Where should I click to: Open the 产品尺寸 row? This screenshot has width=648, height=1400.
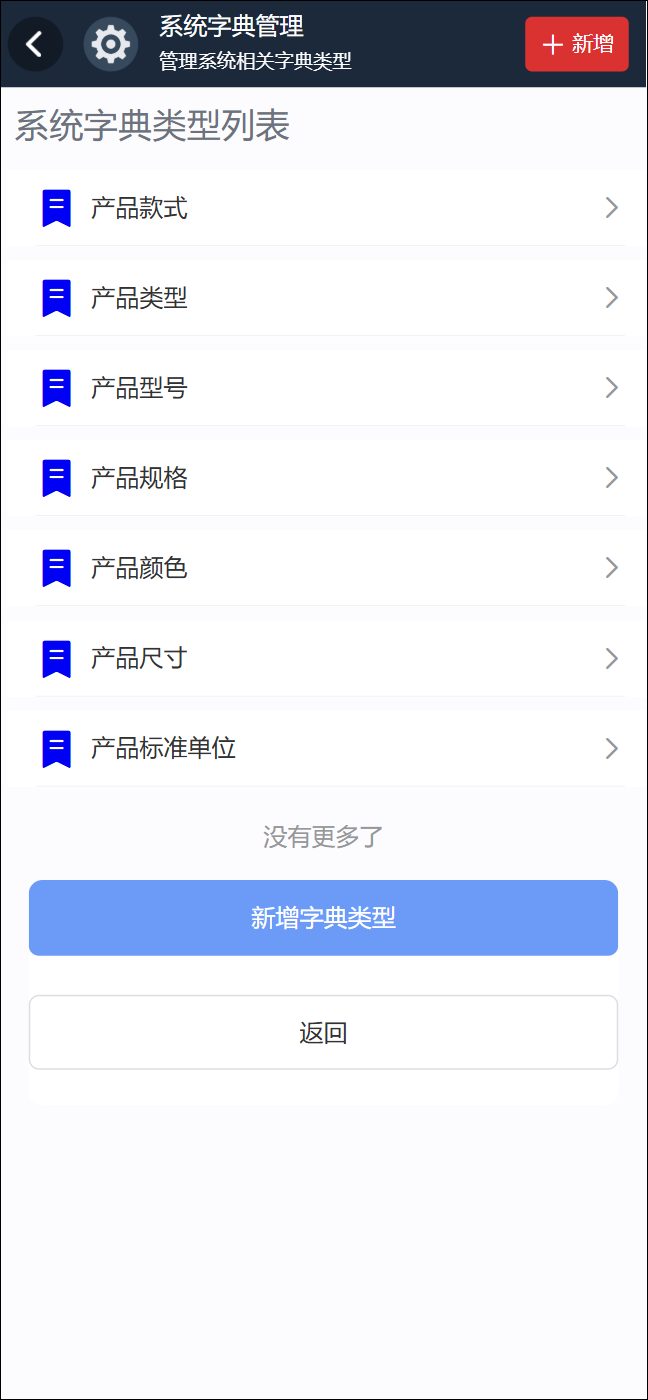coord(323,658)
